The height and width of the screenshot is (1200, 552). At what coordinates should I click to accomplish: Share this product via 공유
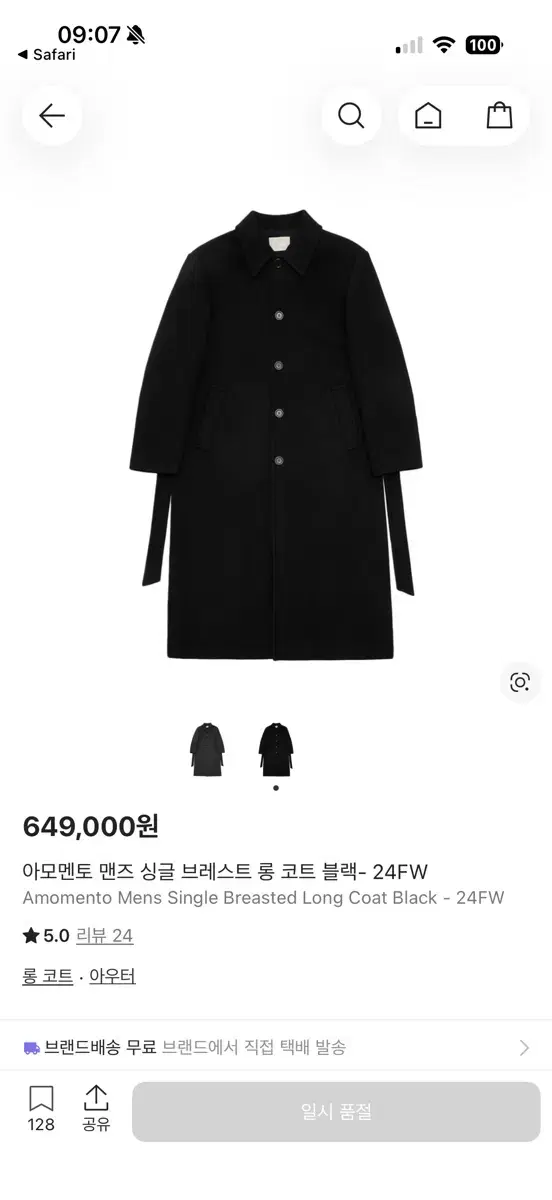96,1110
